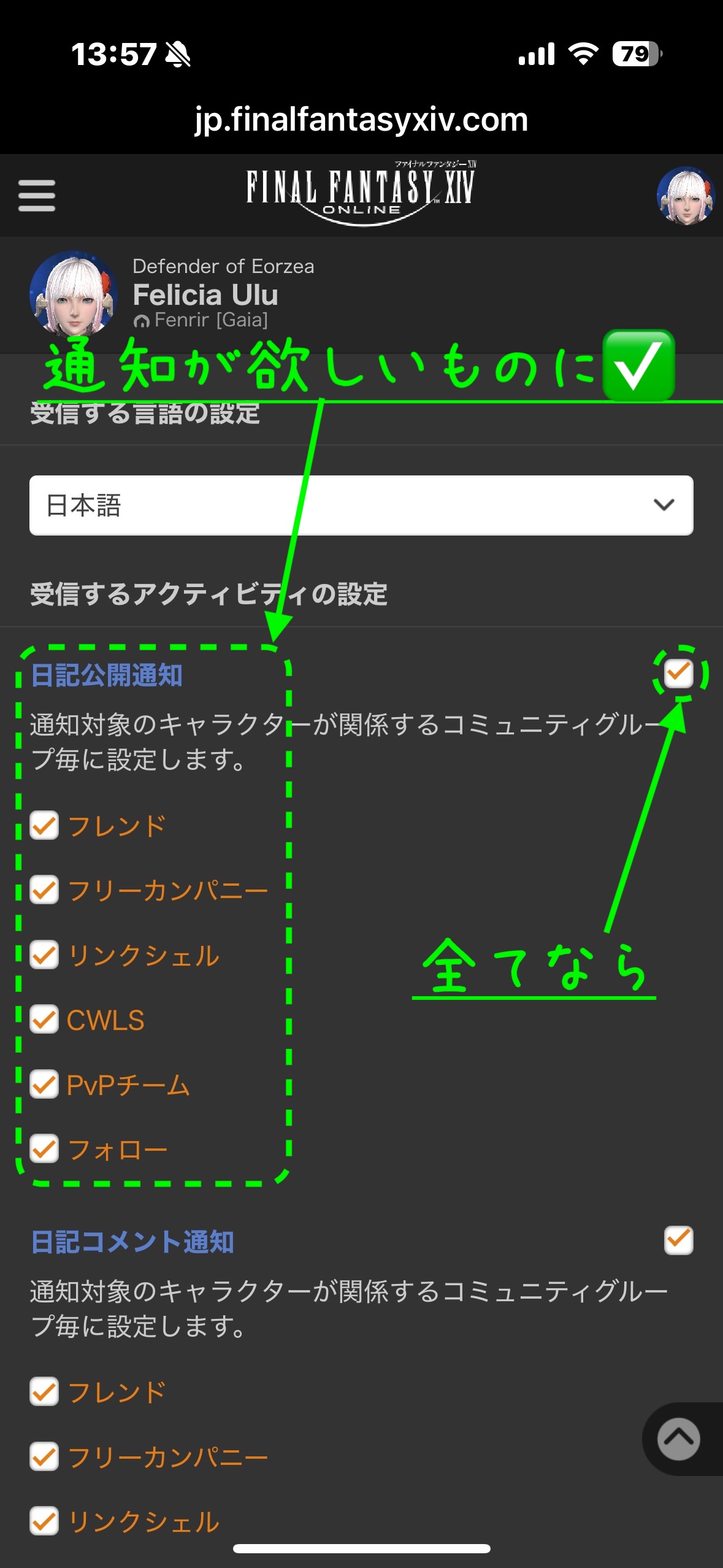Disable the PvPチーム checkbox

45,1085
